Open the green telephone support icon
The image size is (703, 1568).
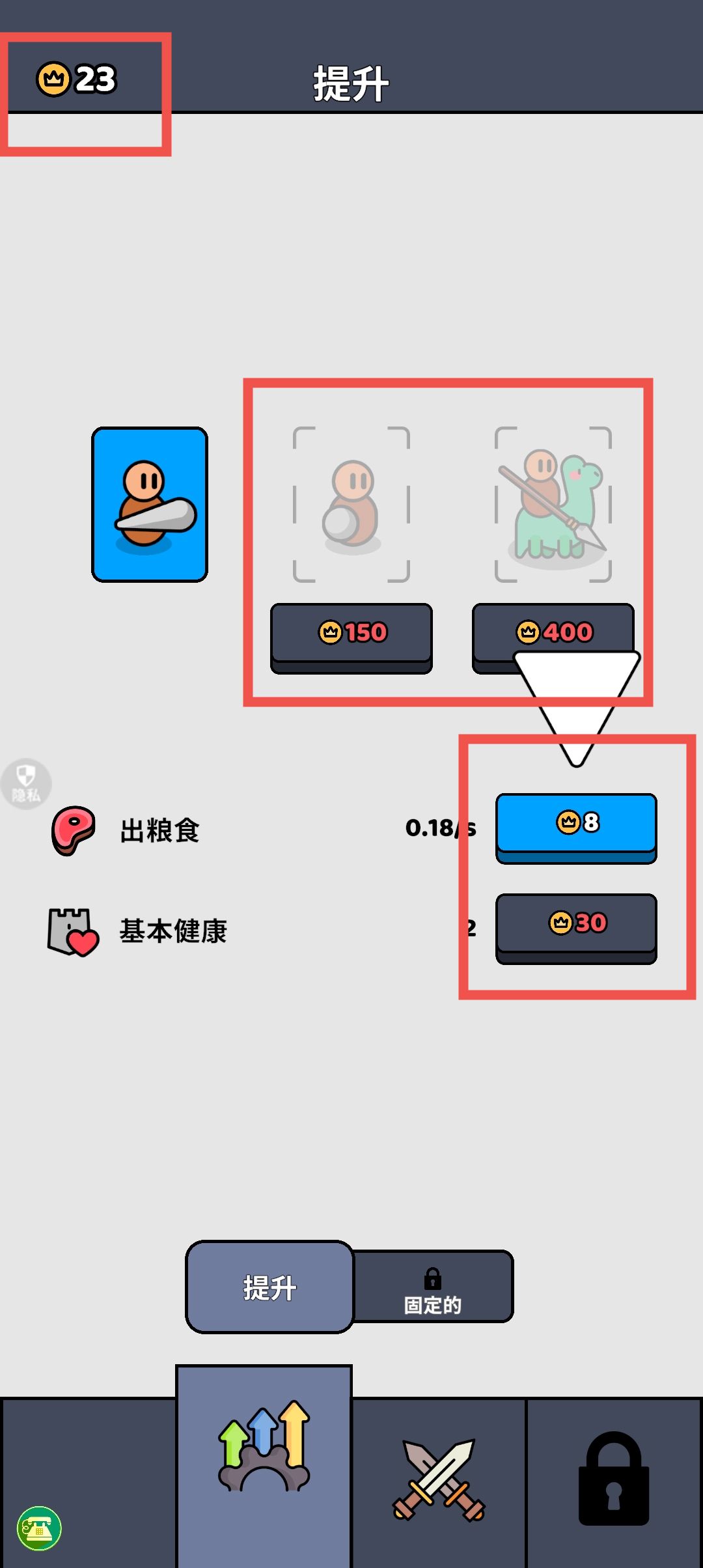(39, 1528)
